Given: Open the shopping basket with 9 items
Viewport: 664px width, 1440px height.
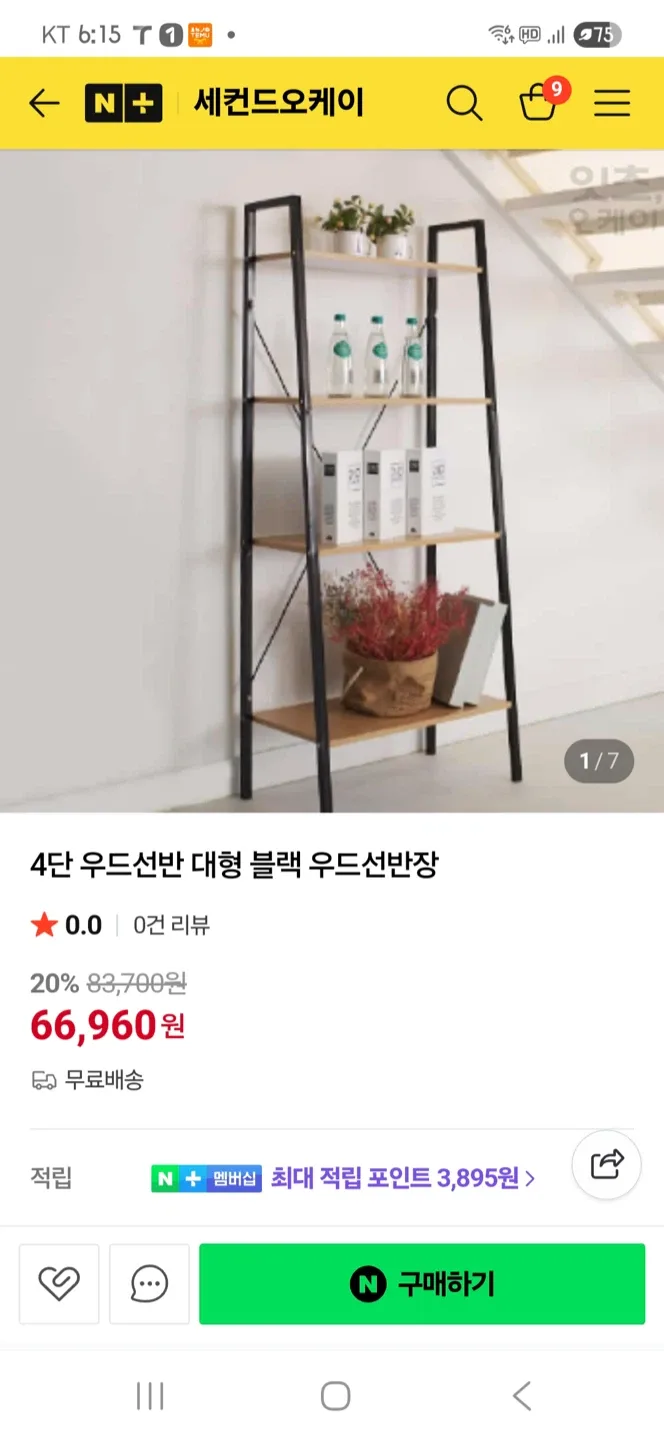Looking at the screenshot, I should tap(540, 102).
